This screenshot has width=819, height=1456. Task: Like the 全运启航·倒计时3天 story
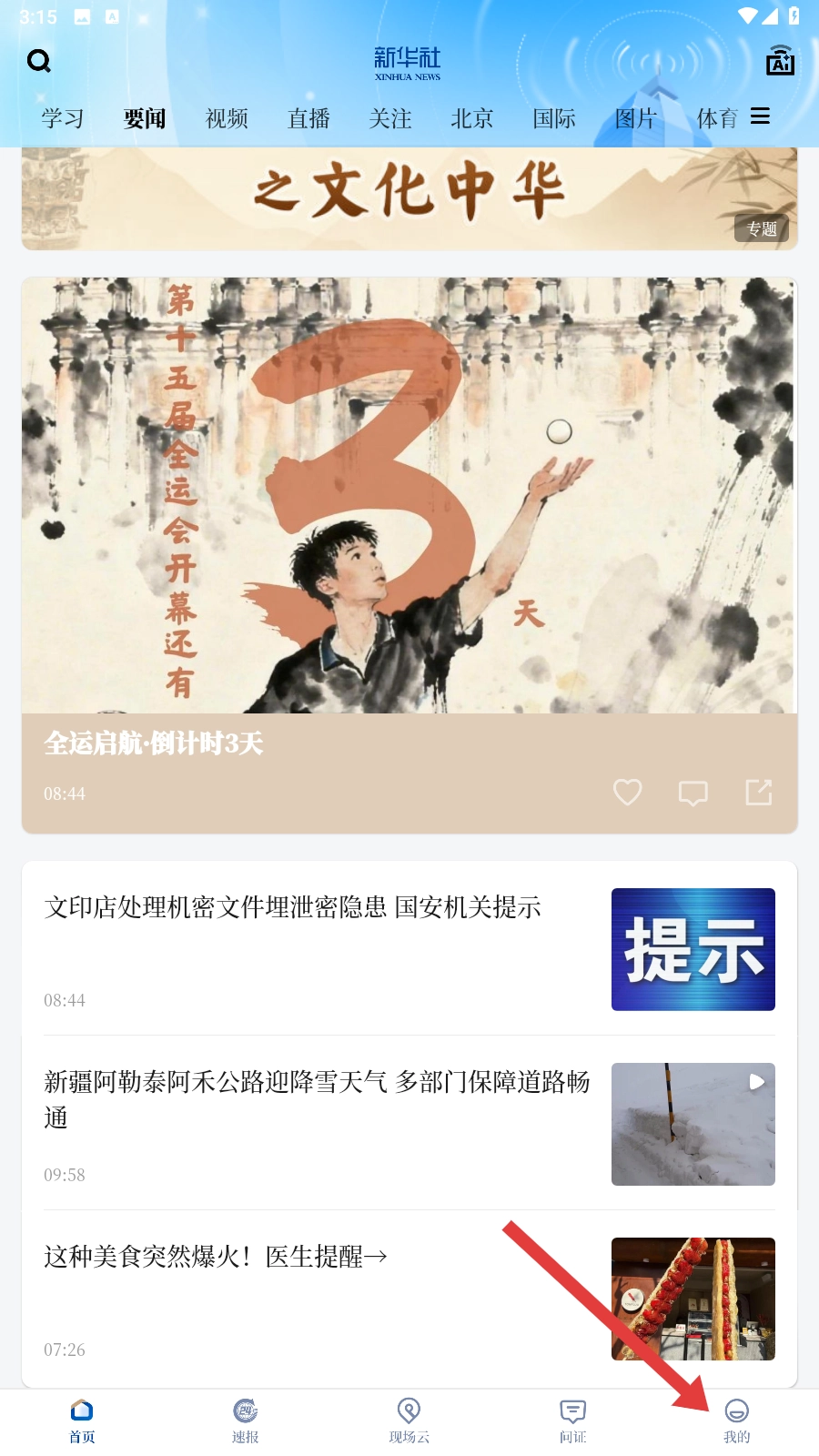627,793
